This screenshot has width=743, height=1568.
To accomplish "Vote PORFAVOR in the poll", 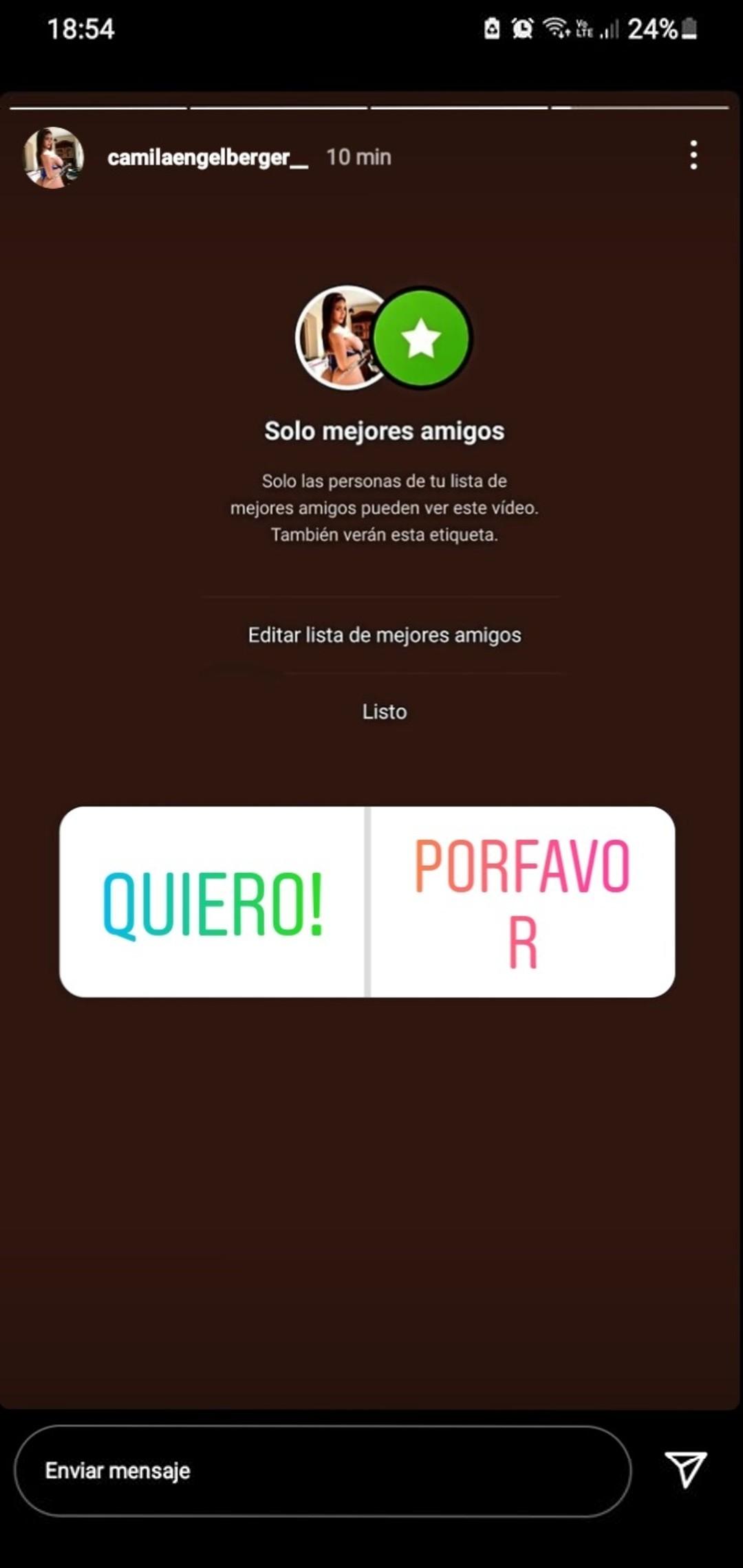I will 522,902.
